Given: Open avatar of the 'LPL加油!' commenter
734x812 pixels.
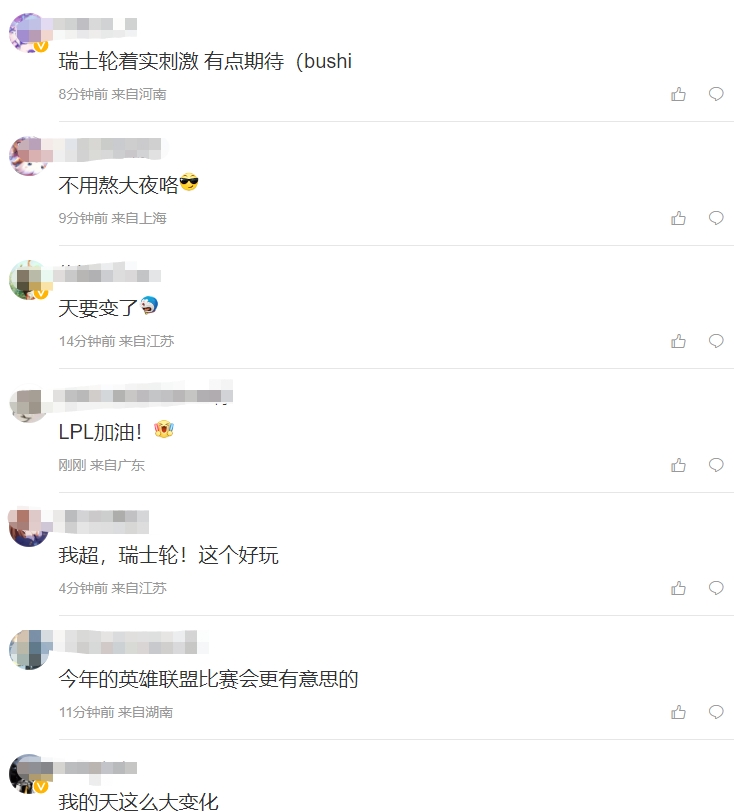Looking at the screenshot, I should (29, 404).
